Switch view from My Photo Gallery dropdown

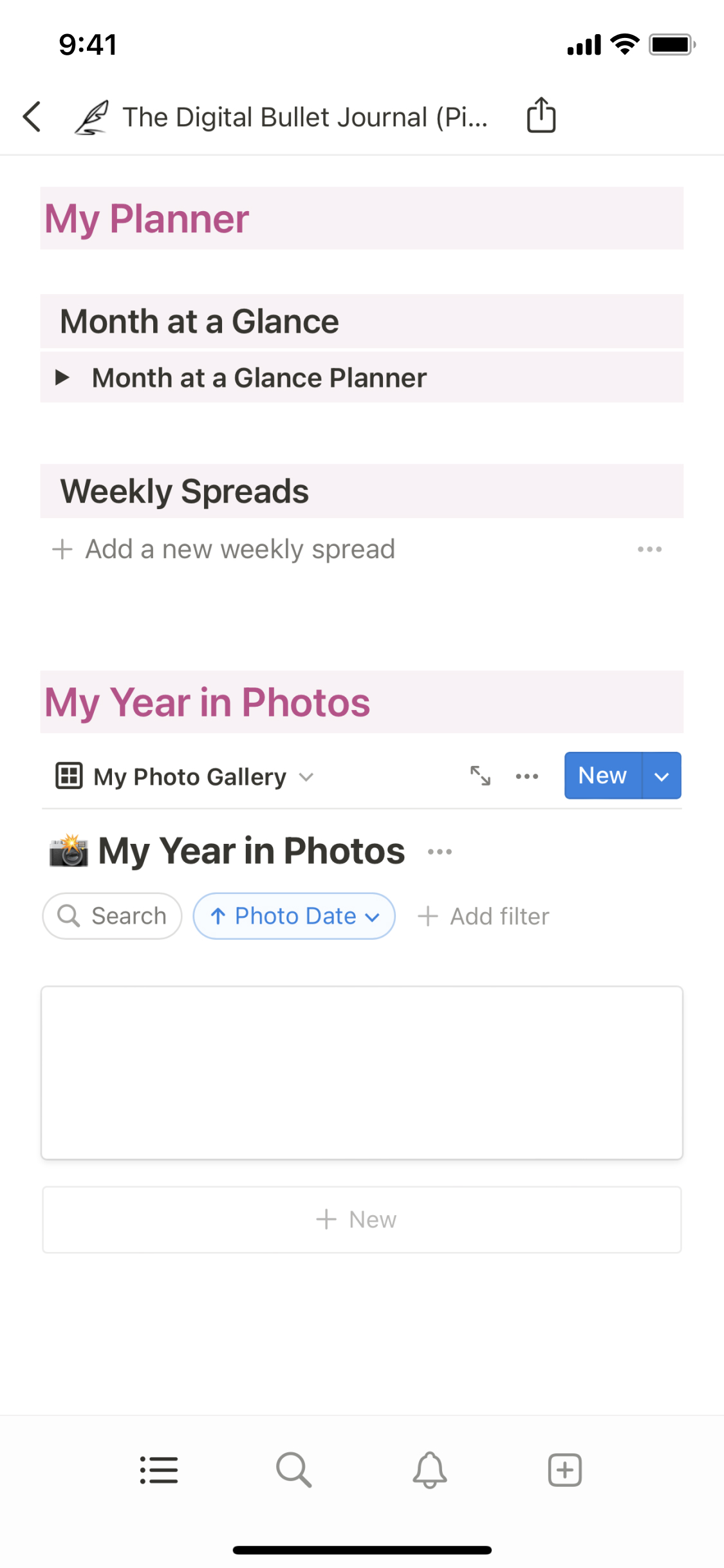tap(185, 777)
